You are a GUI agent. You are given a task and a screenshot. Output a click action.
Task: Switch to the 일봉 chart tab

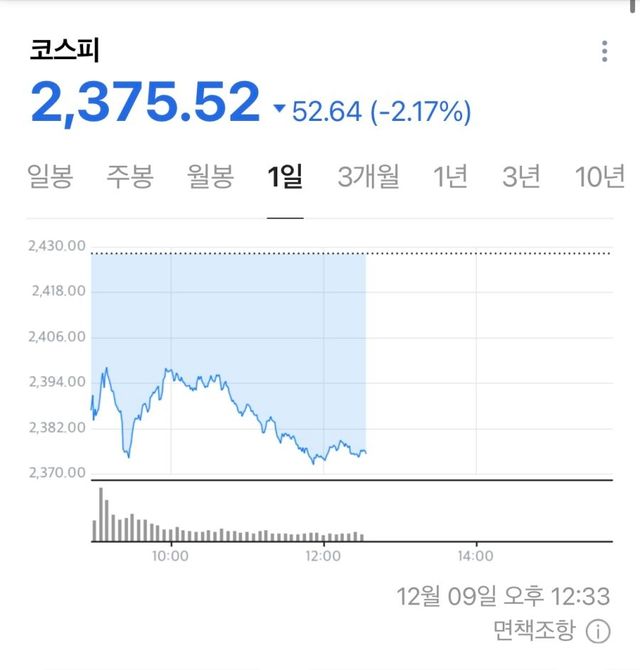[51, 178]
